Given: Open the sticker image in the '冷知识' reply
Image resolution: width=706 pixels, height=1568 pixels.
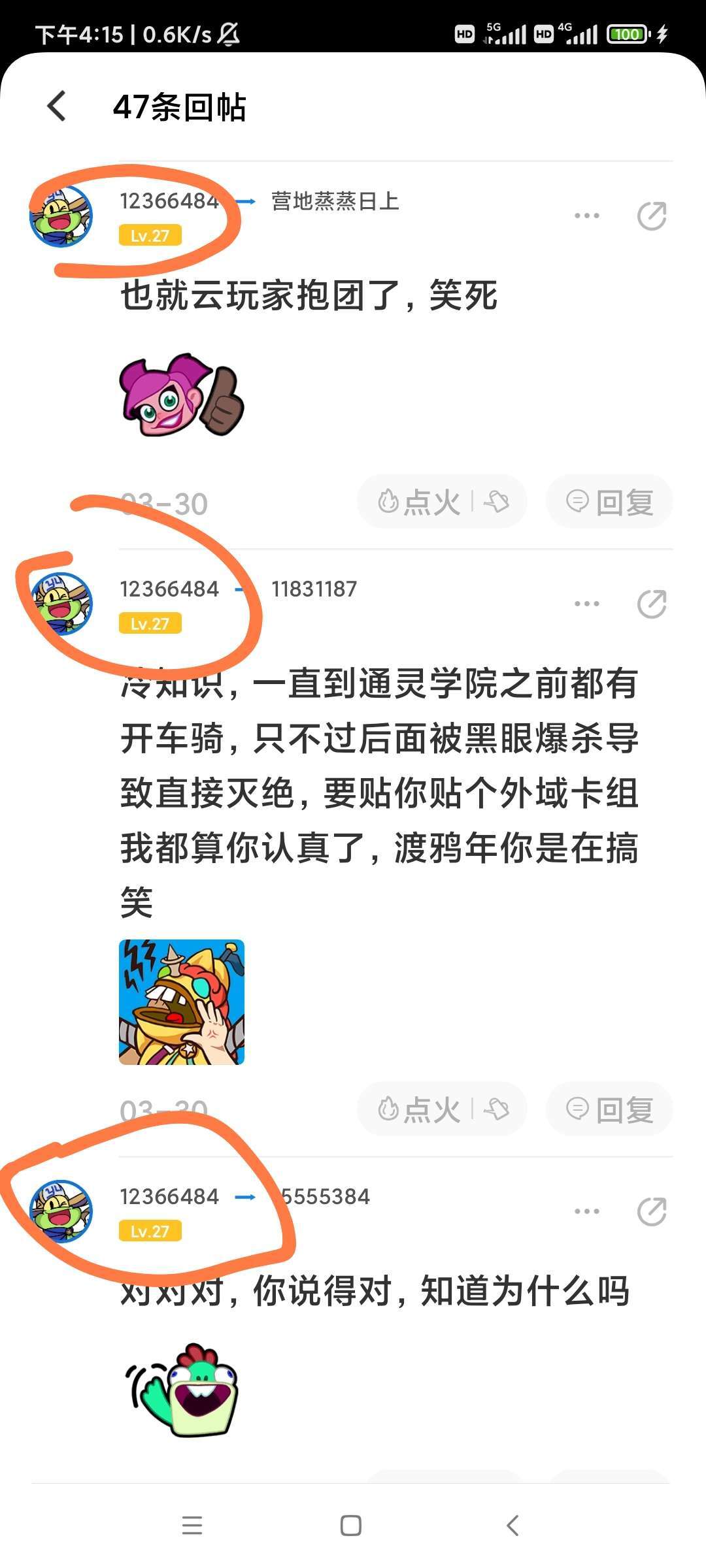Looking at the screenshot, I should tap(182, 1002).
